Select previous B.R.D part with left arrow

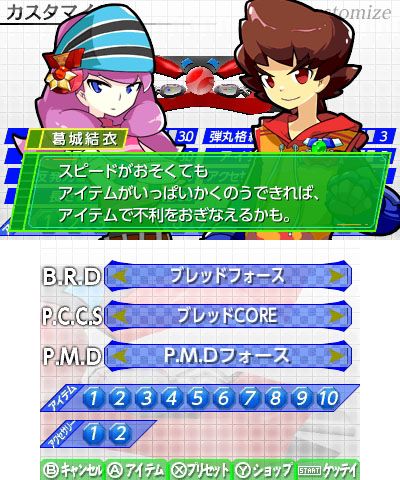[120, 276]
